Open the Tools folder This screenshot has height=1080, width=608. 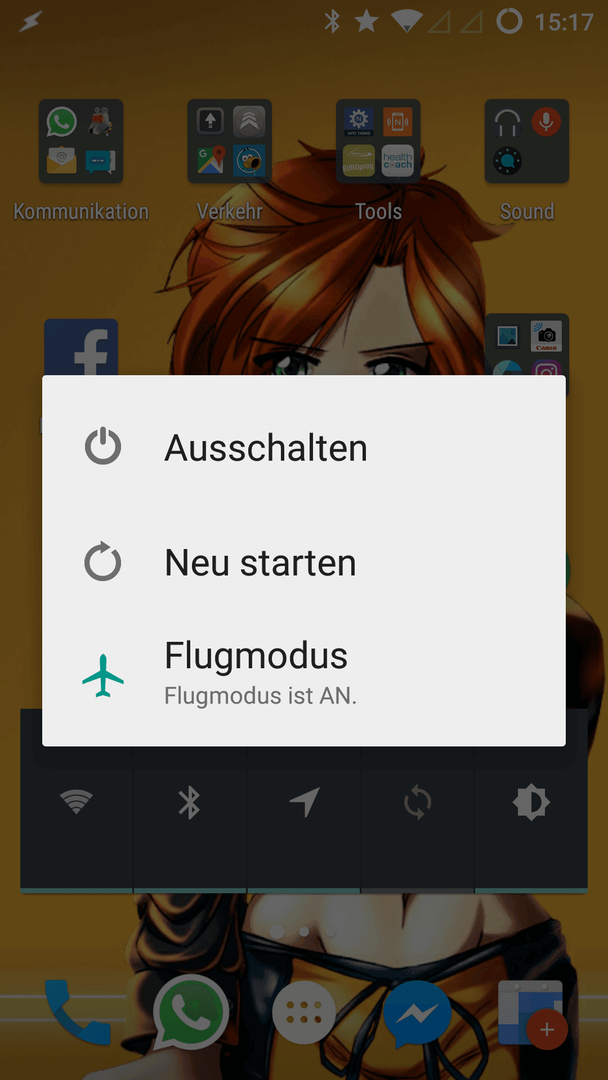tap(378, 142)
